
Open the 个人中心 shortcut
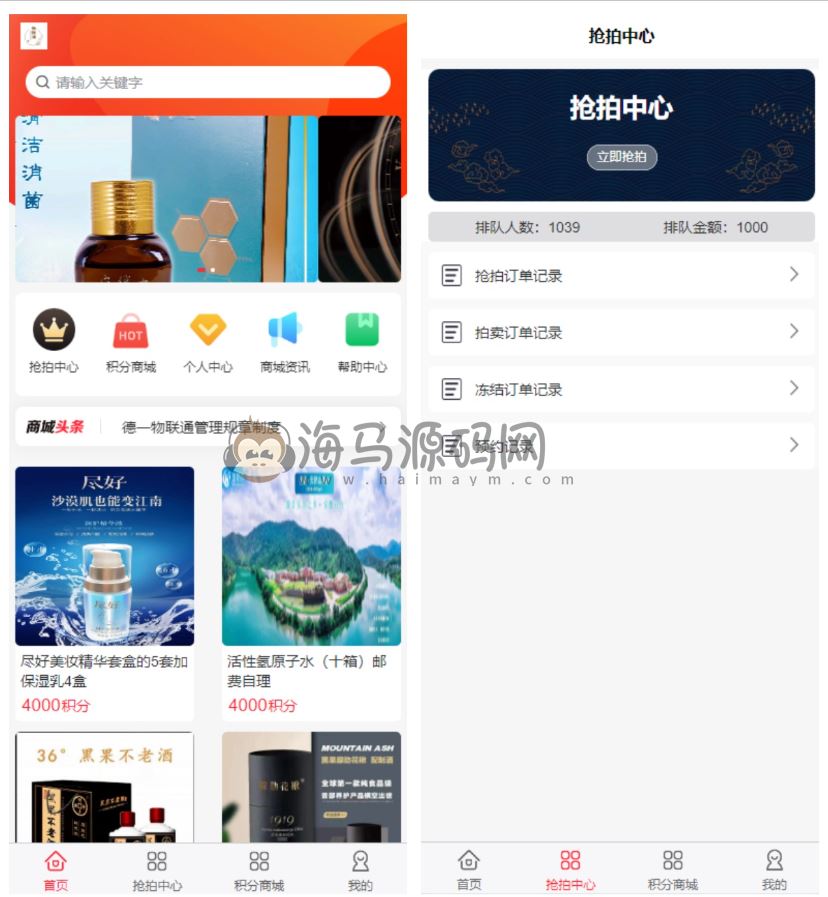pos(208,330)
